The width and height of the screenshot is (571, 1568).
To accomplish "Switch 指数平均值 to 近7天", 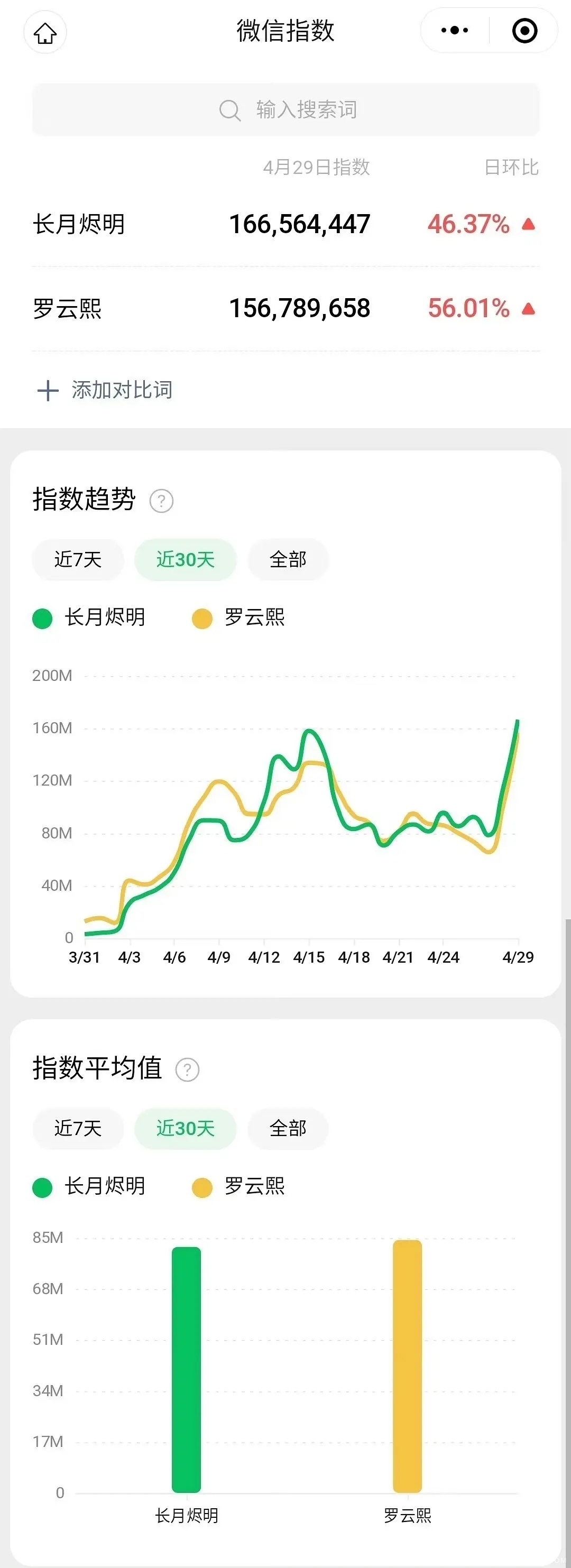I will pos(78,1129).
